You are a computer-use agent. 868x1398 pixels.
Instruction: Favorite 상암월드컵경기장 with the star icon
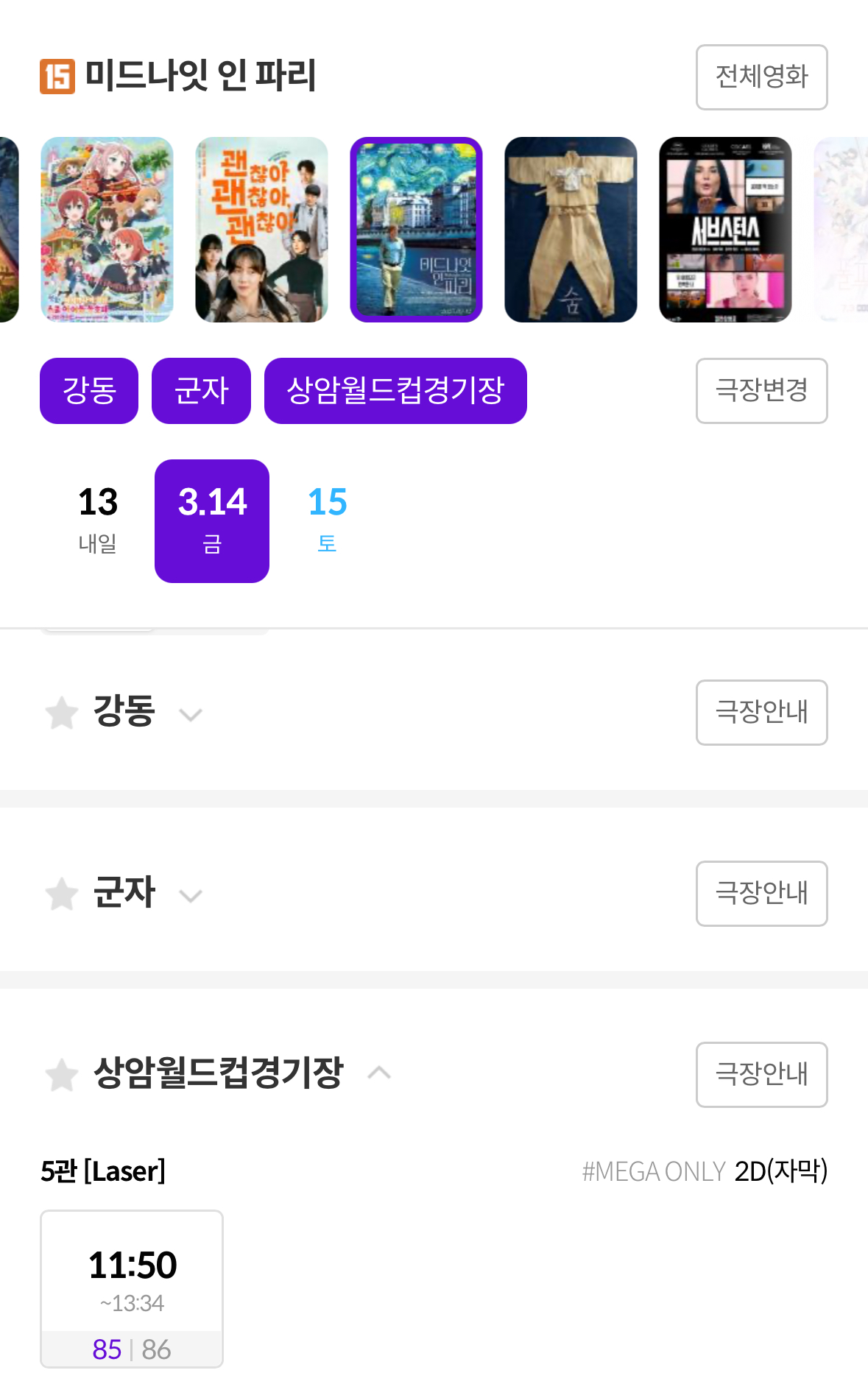62,1075
